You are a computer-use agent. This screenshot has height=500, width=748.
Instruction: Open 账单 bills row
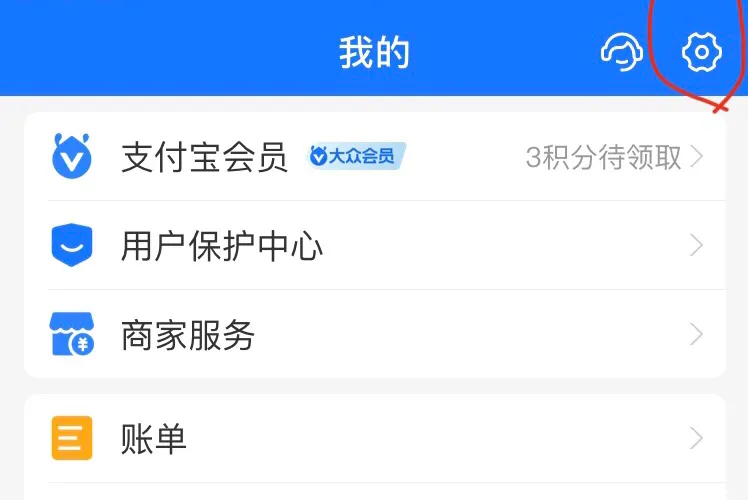pyautogui.click(x=374, y=439)
